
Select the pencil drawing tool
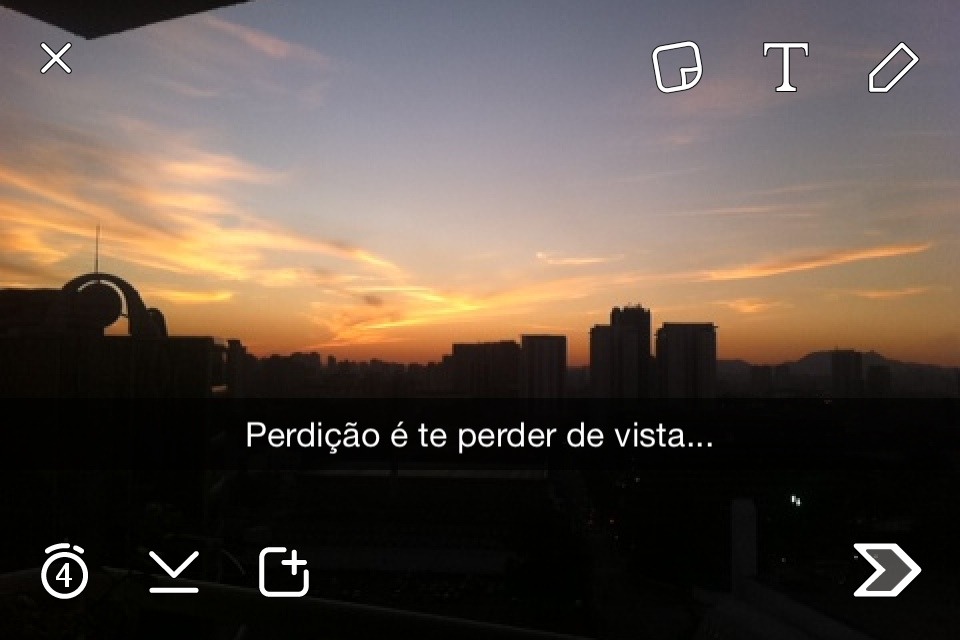pyautogui.click(x=892, y=67)
